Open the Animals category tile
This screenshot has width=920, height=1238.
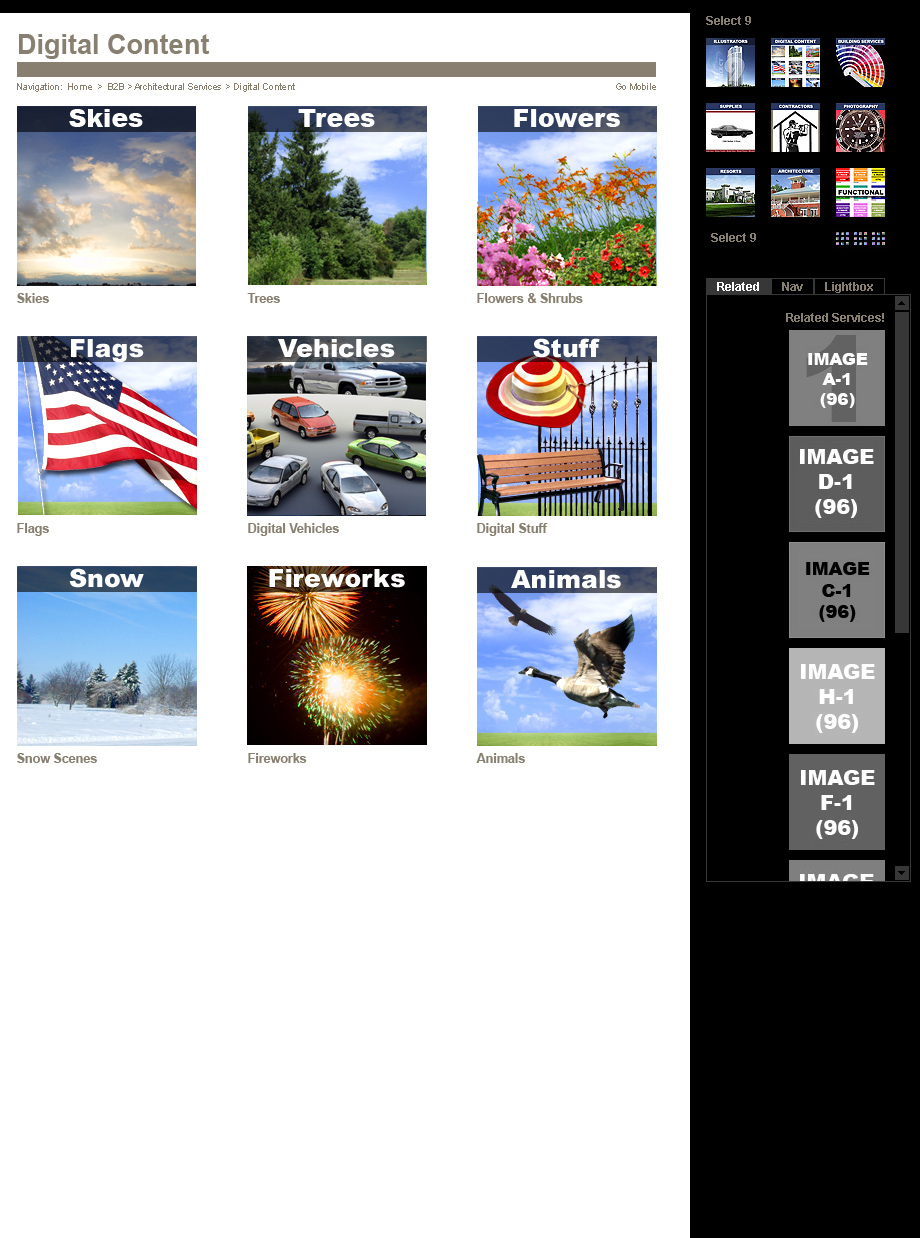pos(567,656)
